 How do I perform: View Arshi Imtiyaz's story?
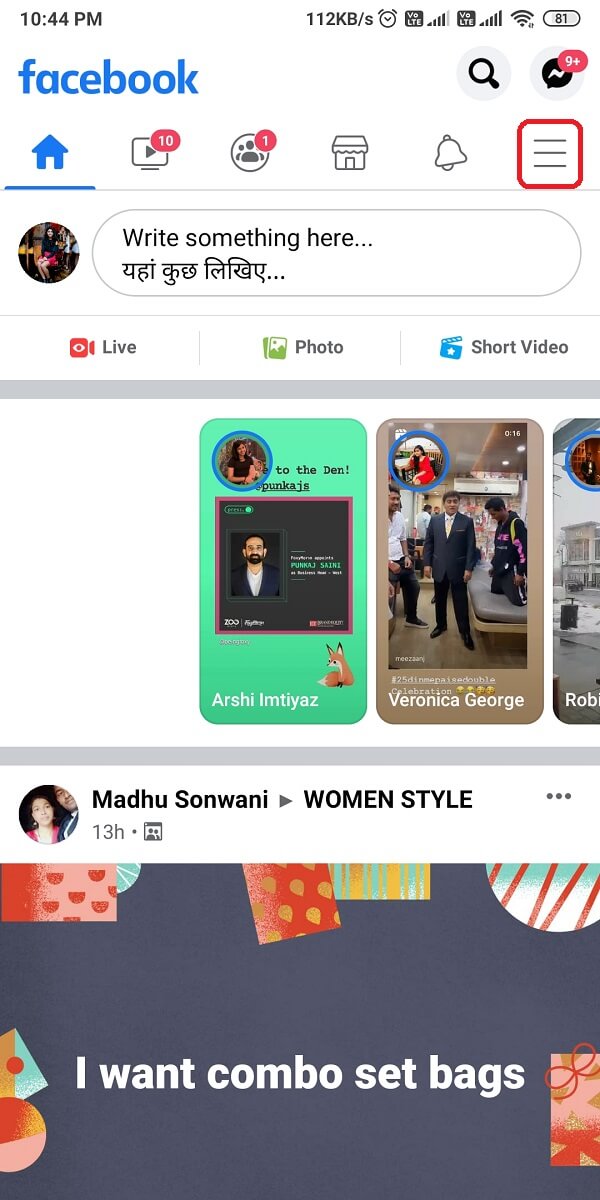[283, 570]
